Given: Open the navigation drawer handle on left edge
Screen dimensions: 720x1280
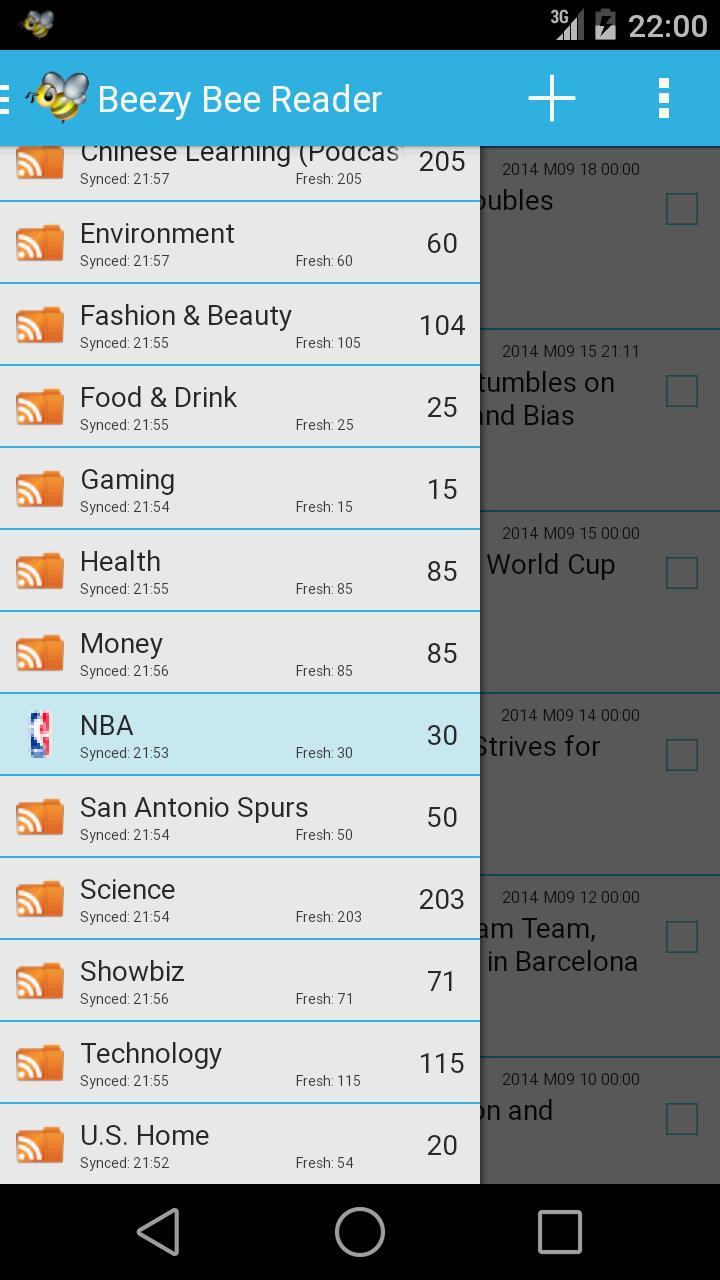Looking at the screenshot, I should point(8,97).
